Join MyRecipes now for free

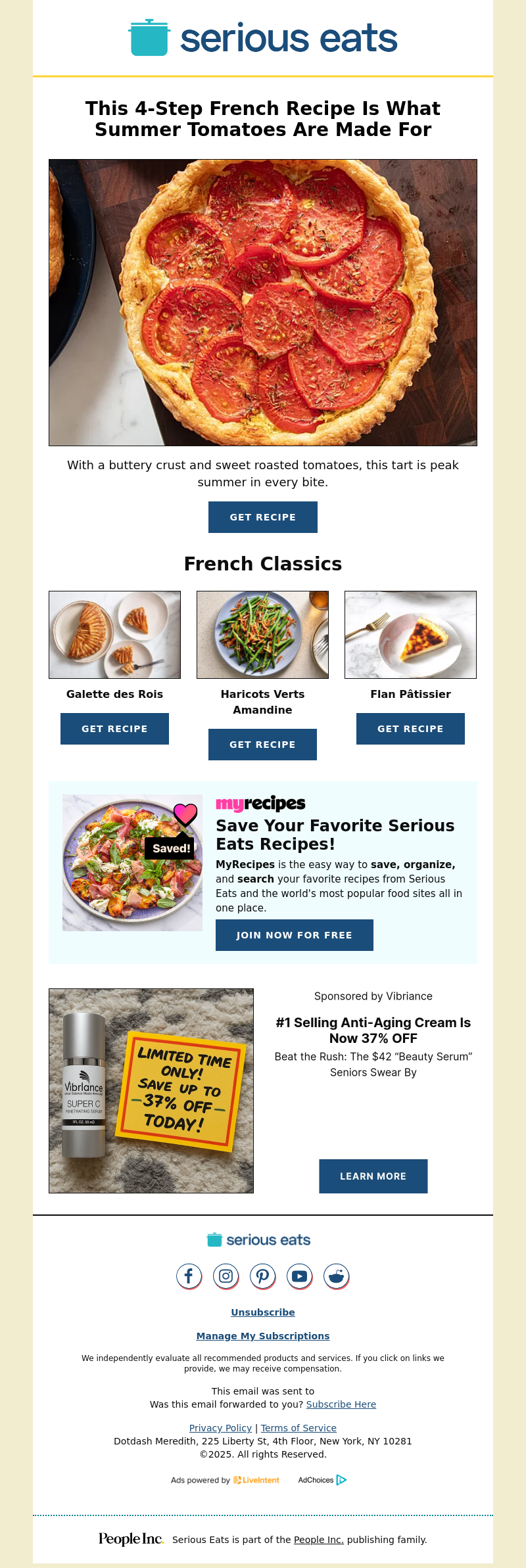[294, 935]
